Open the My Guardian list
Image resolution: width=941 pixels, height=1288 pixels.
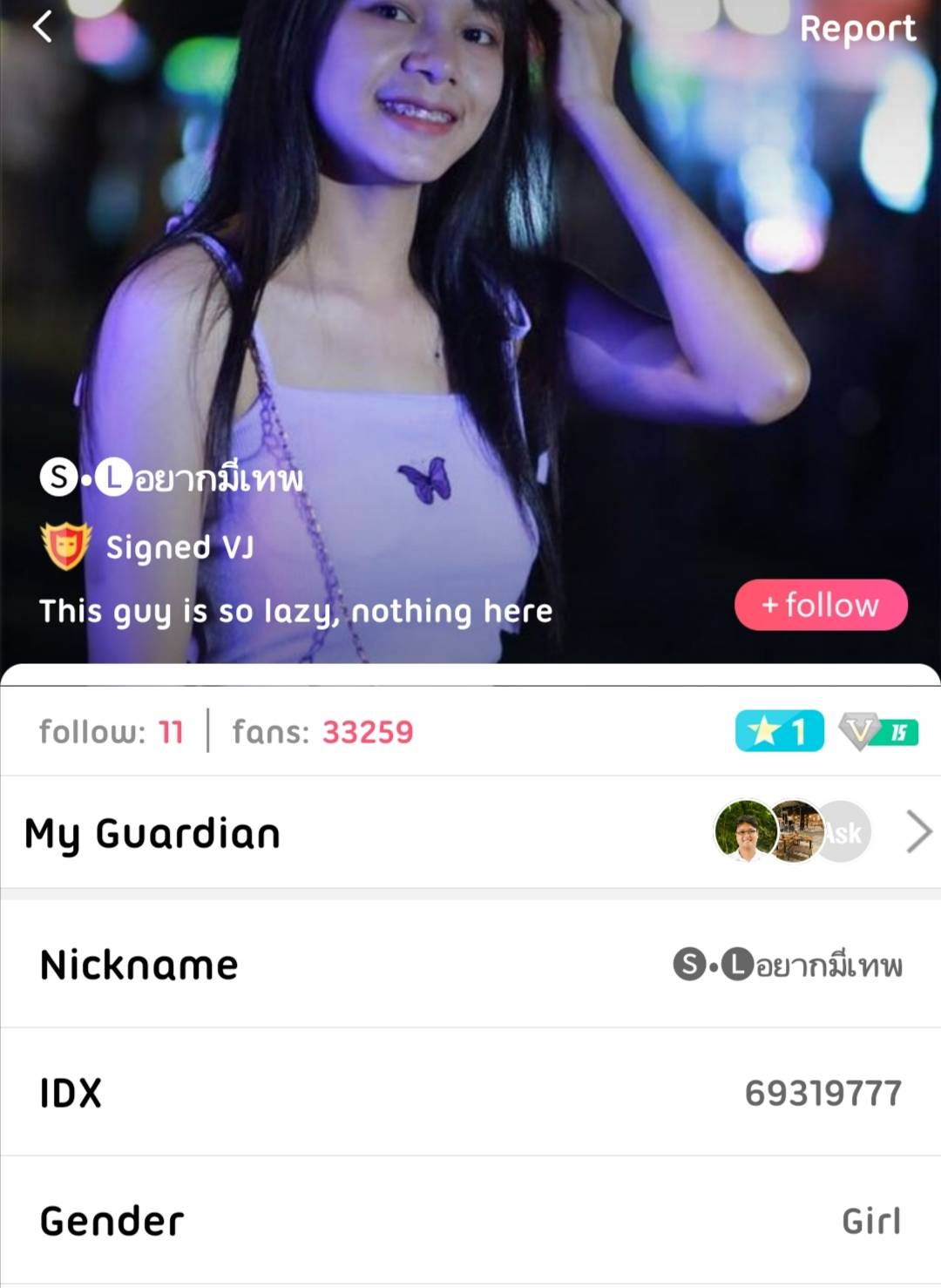tap(918, 831)
